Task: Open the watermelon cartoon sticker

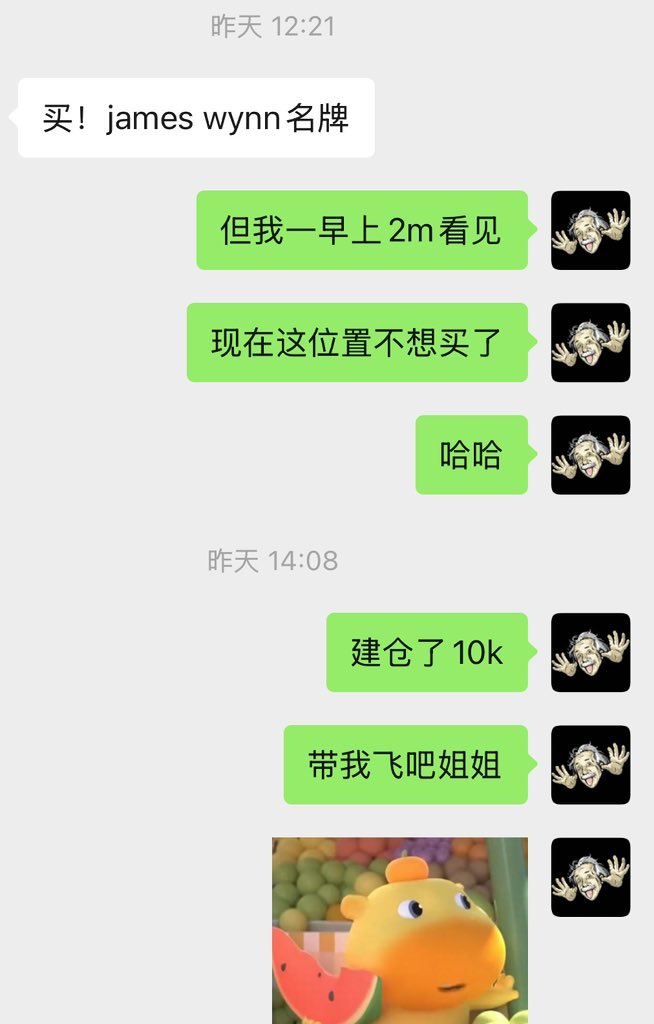Action: click(399, 930)
